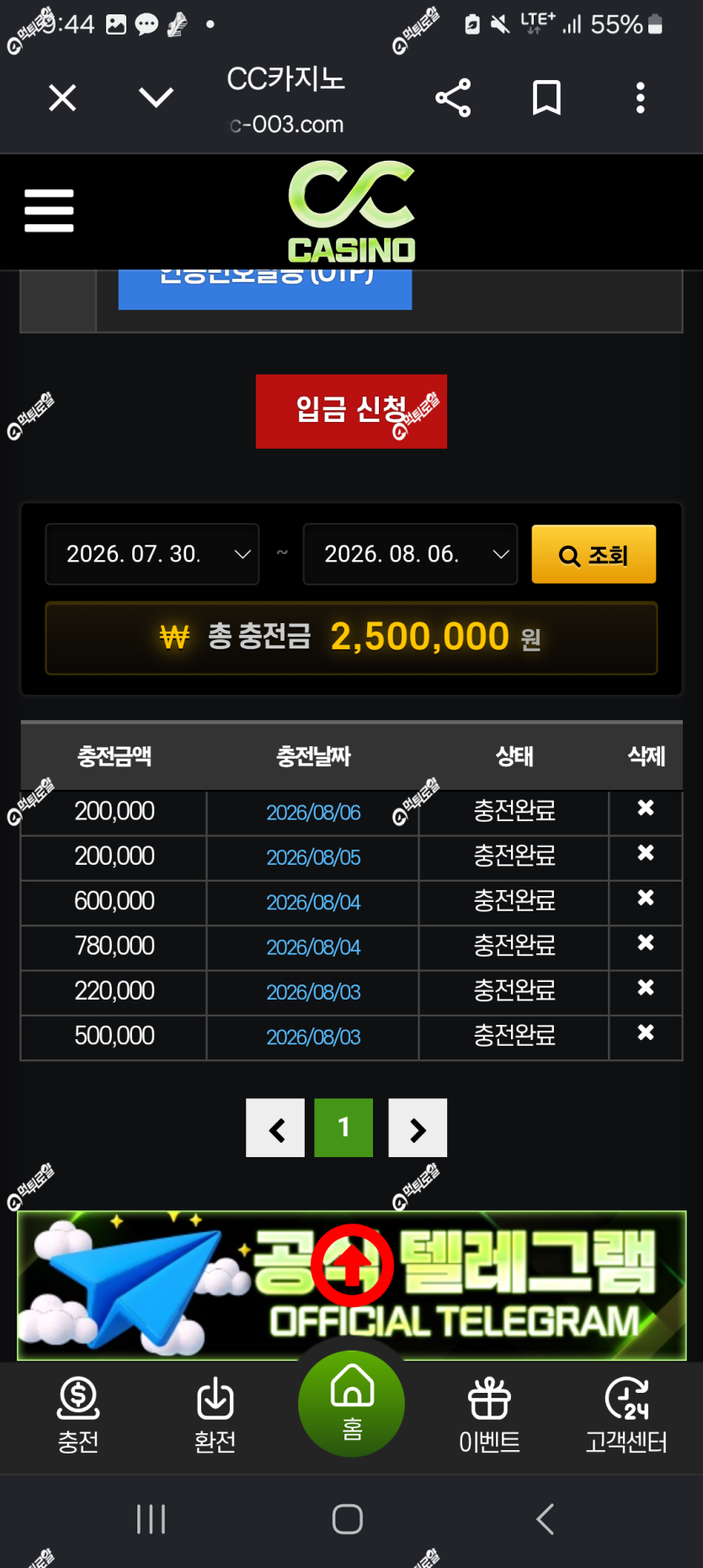Open the Official Telegram banner
The height and width of the screenshot is (1568, 703).
(351, 1285)
